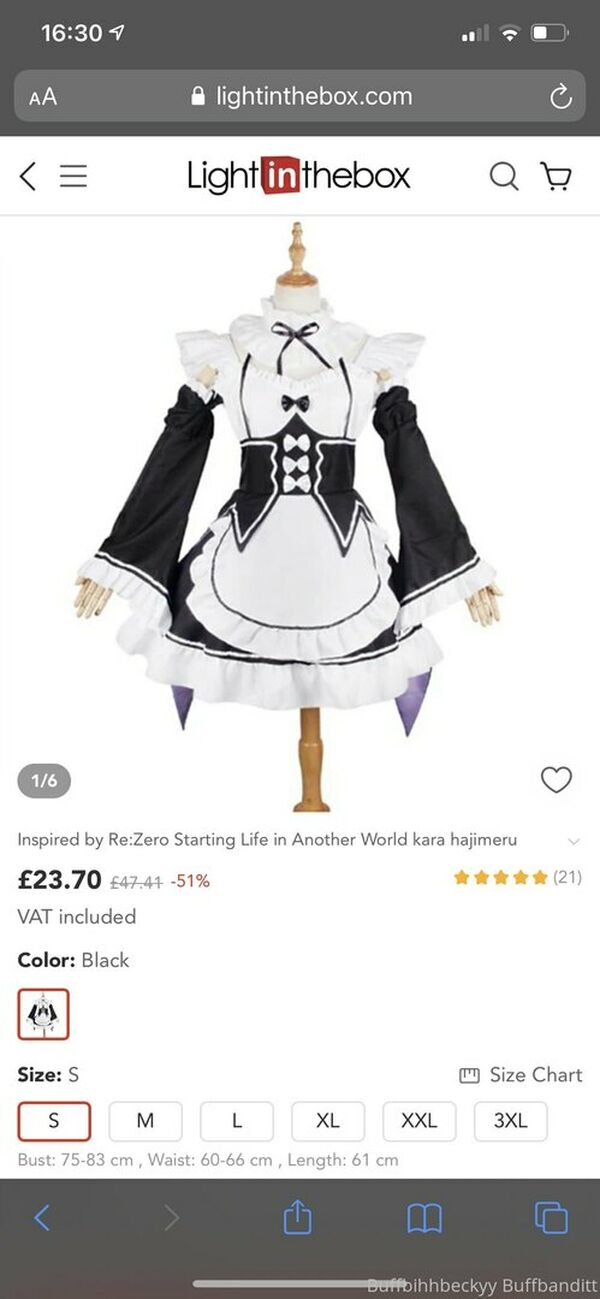Viewport: 600px width, 1299px height.
Task: Reload the page in Safari
Action: point(561,96)
